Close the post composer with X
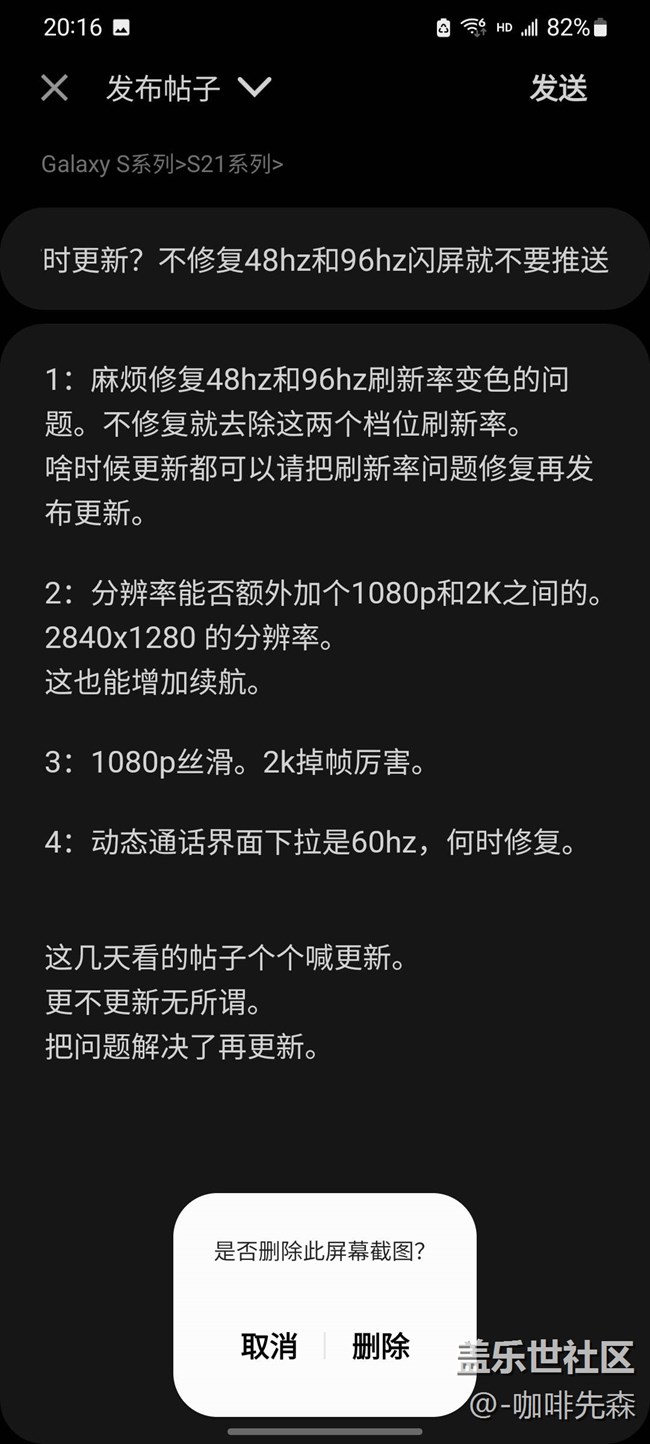The width and height of the screenshot is (650, 1444). click(x=55, y=88)
